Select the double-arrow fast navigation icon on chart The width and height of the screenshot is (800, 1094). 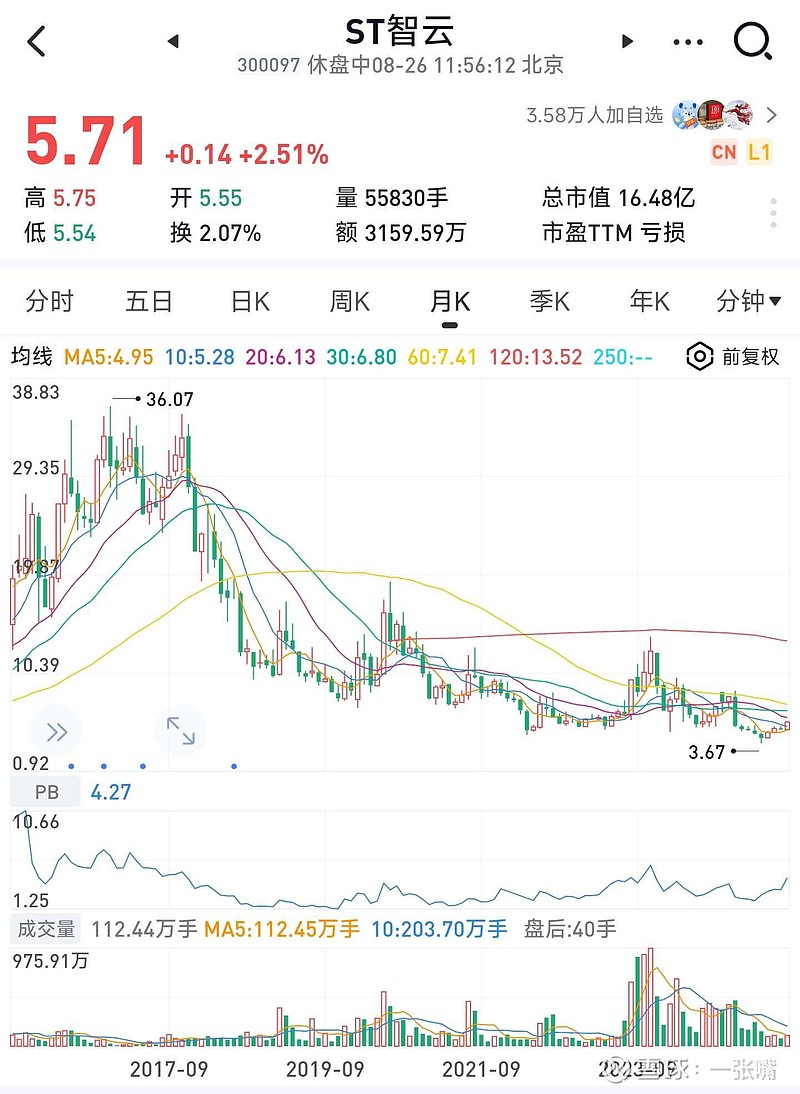click(55, 730)
